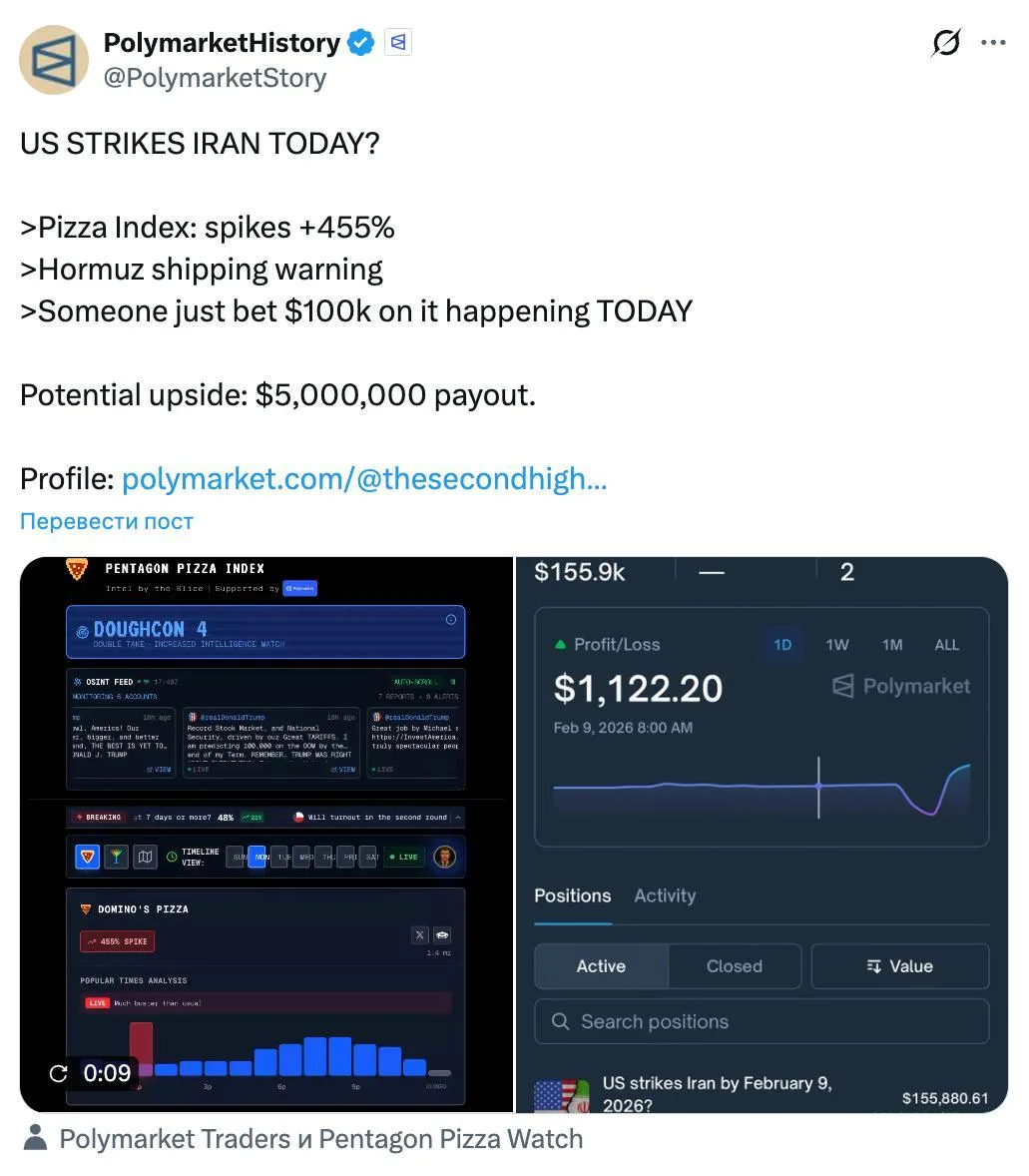Screen dimensions: 1029x1176
Task: Open PolymarketHistory's profile avatar
Action: (54, 60)
